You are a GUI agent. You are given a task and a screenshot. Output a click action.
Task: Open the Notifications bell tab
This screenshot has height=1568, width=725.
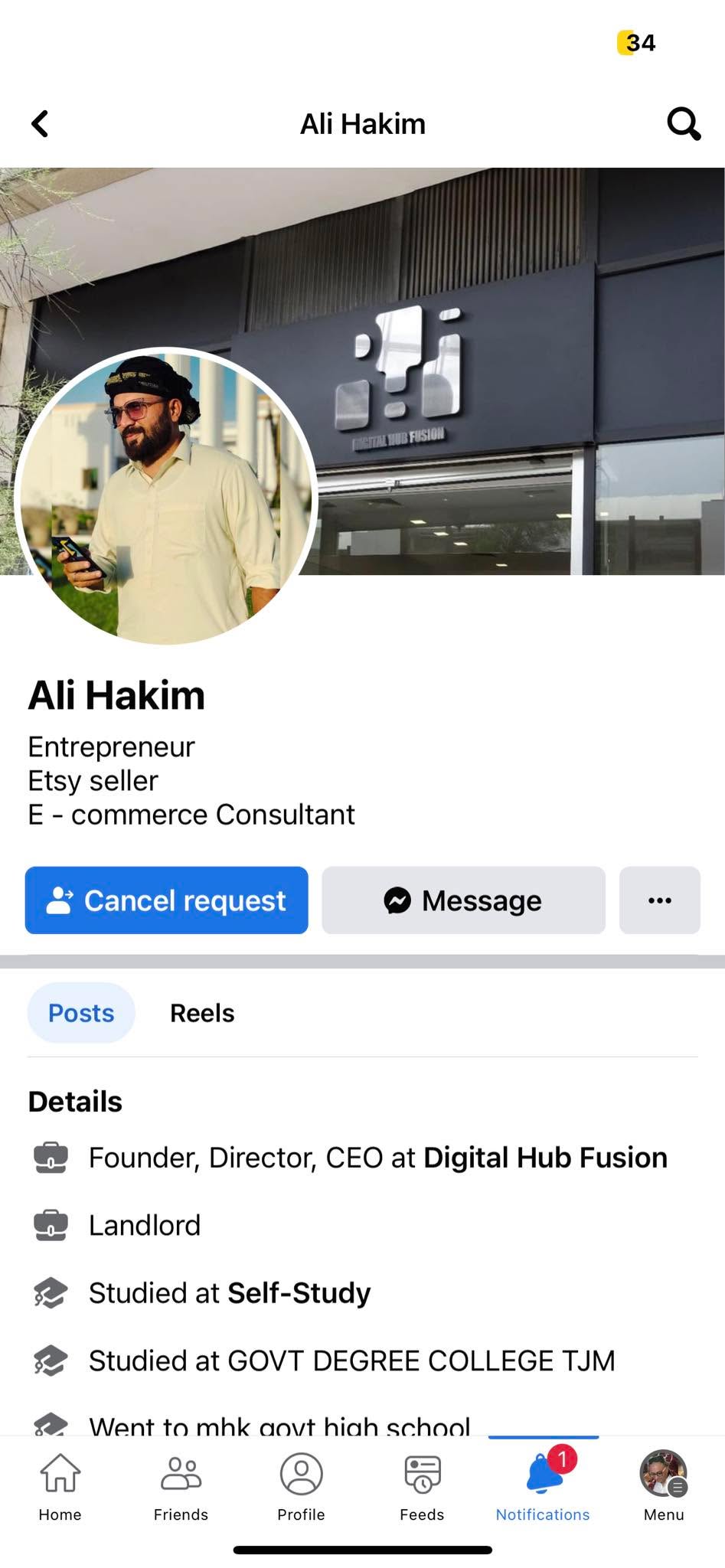(x=543, y=1486)
